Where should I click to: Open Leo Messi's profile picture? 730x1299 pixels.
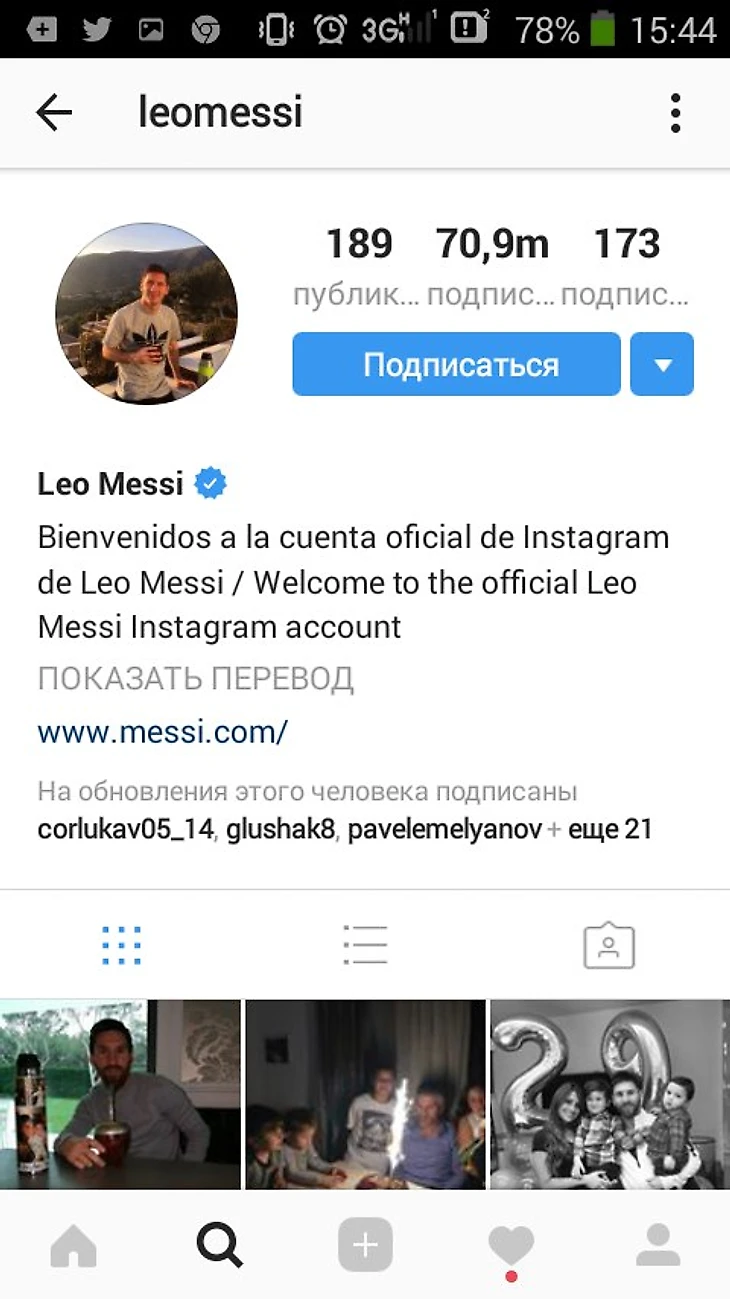[x=146, y=313]
